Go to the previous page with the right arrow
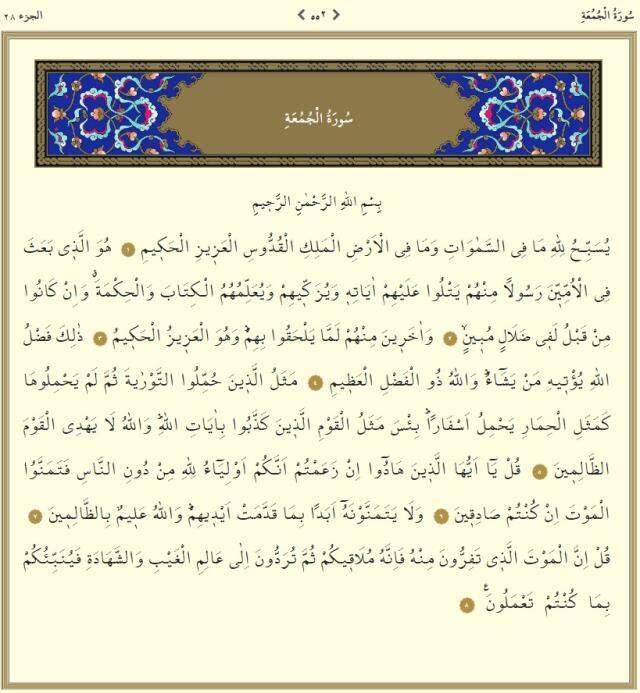 [x=337, y=14]
